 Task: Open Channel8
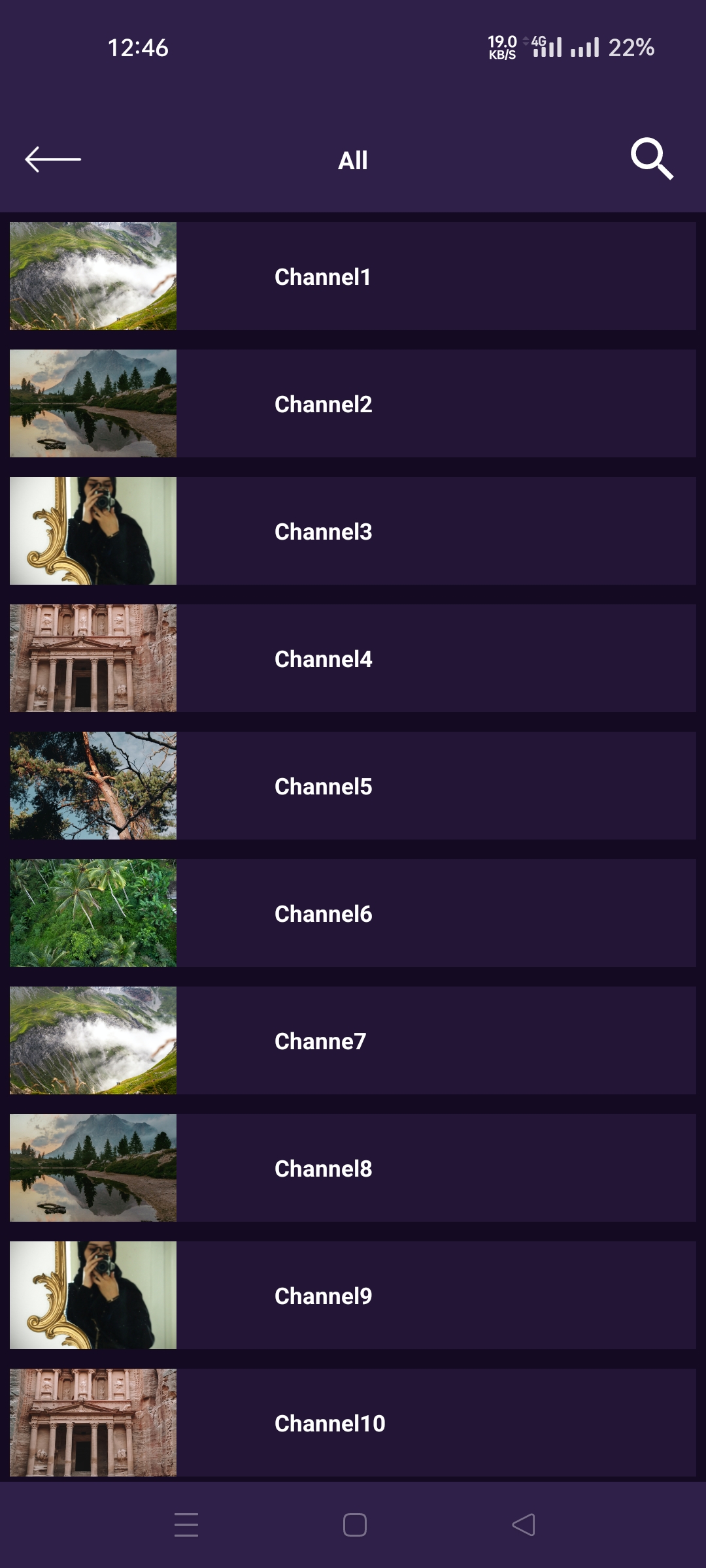click(x=353, y=1168)
